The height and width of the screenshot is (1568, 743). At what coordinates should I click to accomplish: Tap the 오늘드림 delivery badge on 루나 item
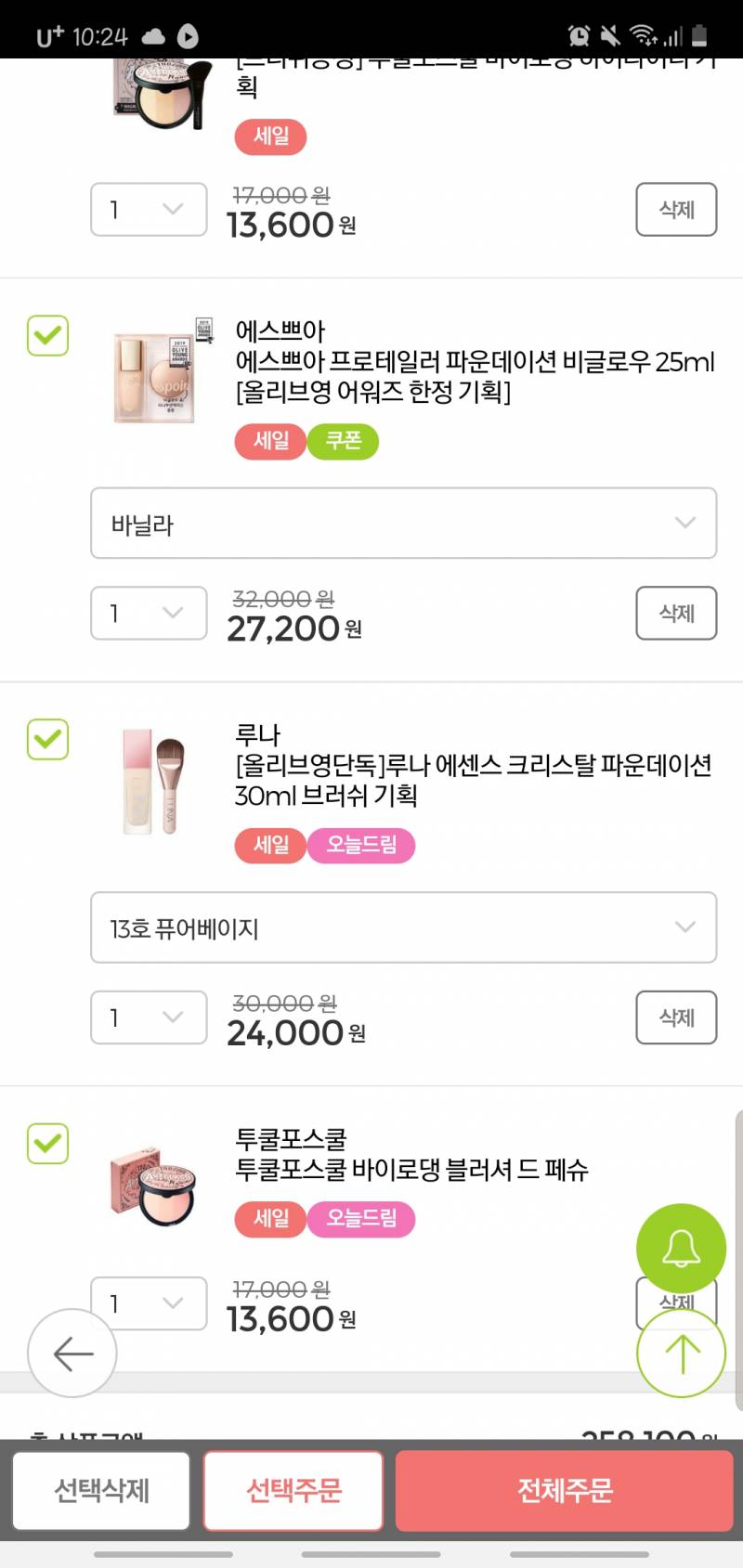361,846
